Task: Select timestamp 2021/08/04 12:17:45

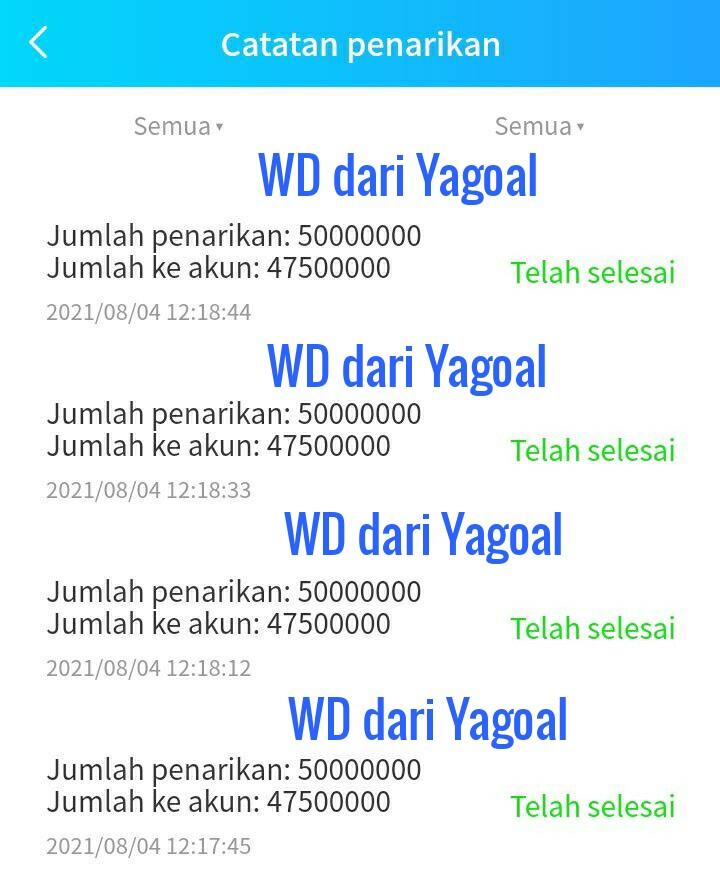Action: 150,845
